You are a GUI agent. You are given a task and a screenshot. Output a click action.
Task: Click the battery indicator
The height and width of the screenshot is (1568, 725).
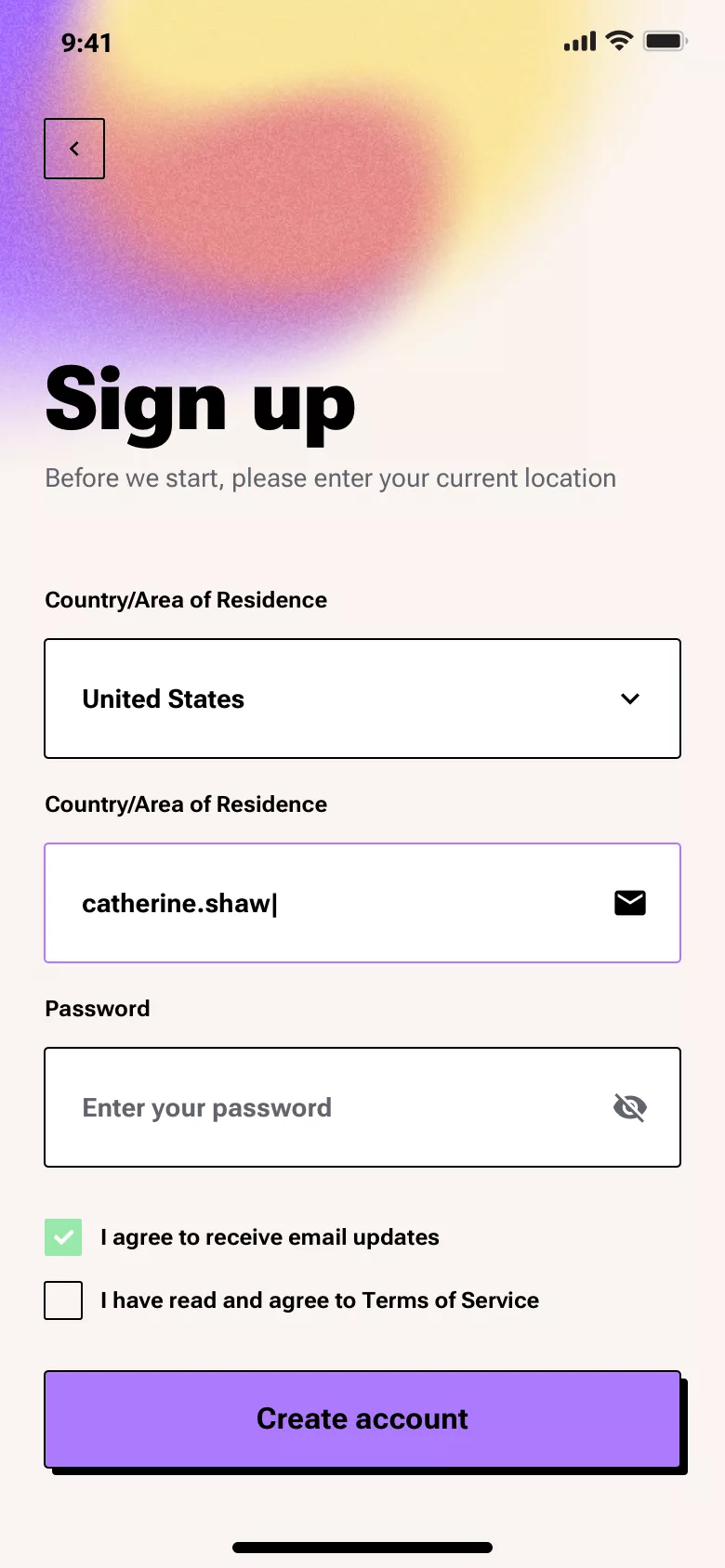pyautogui.click(x=665, y=40)
